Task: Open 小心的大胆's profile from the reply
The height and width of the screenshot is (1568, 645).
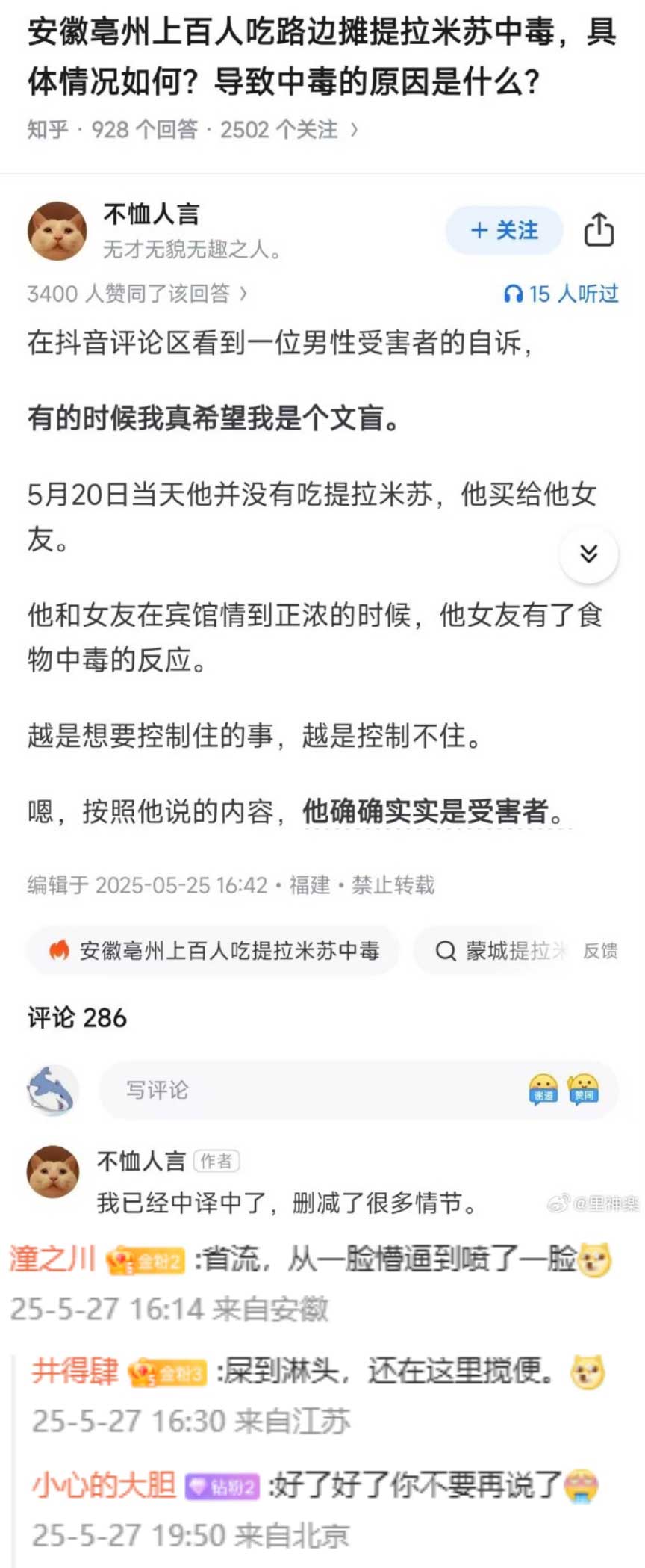Action: point(103,1484)
